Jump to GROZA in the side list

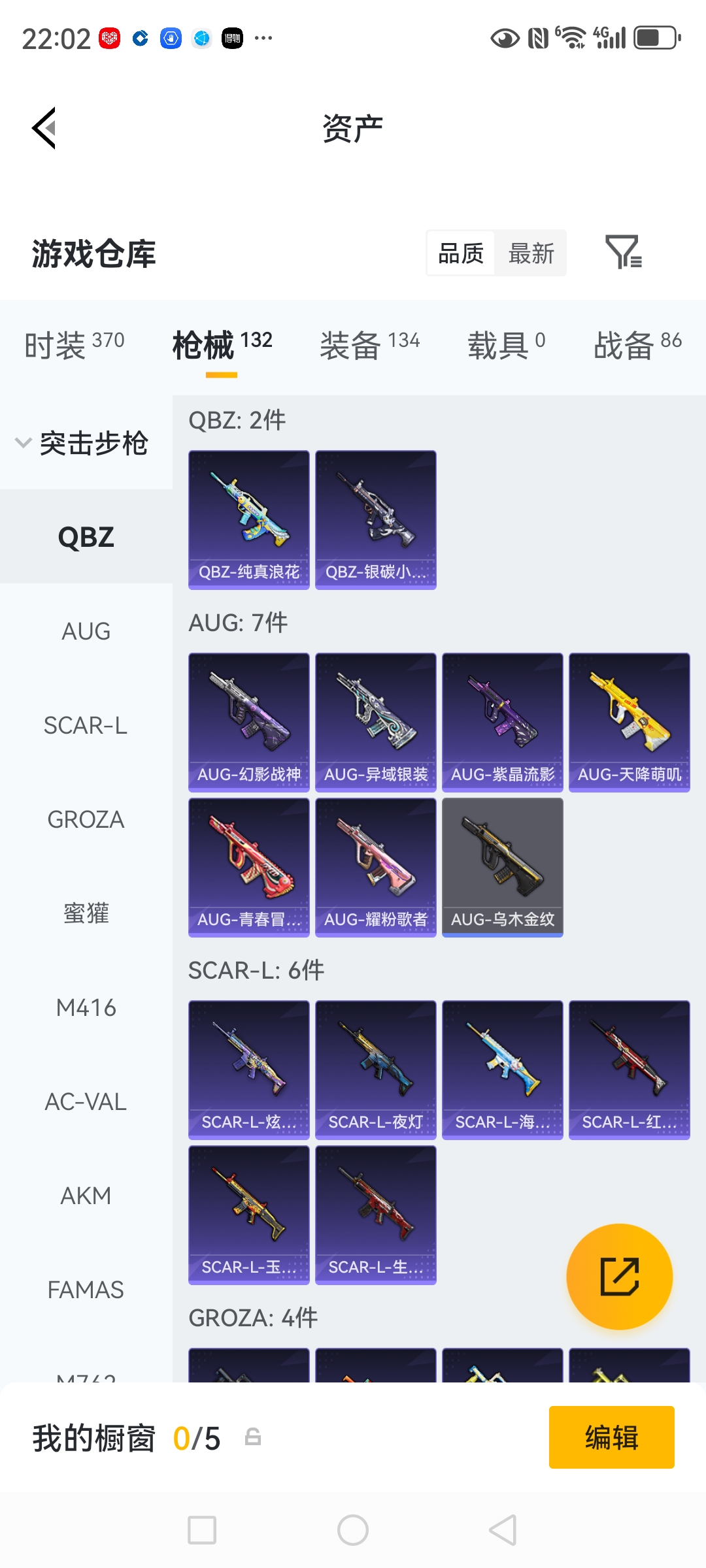86,819
